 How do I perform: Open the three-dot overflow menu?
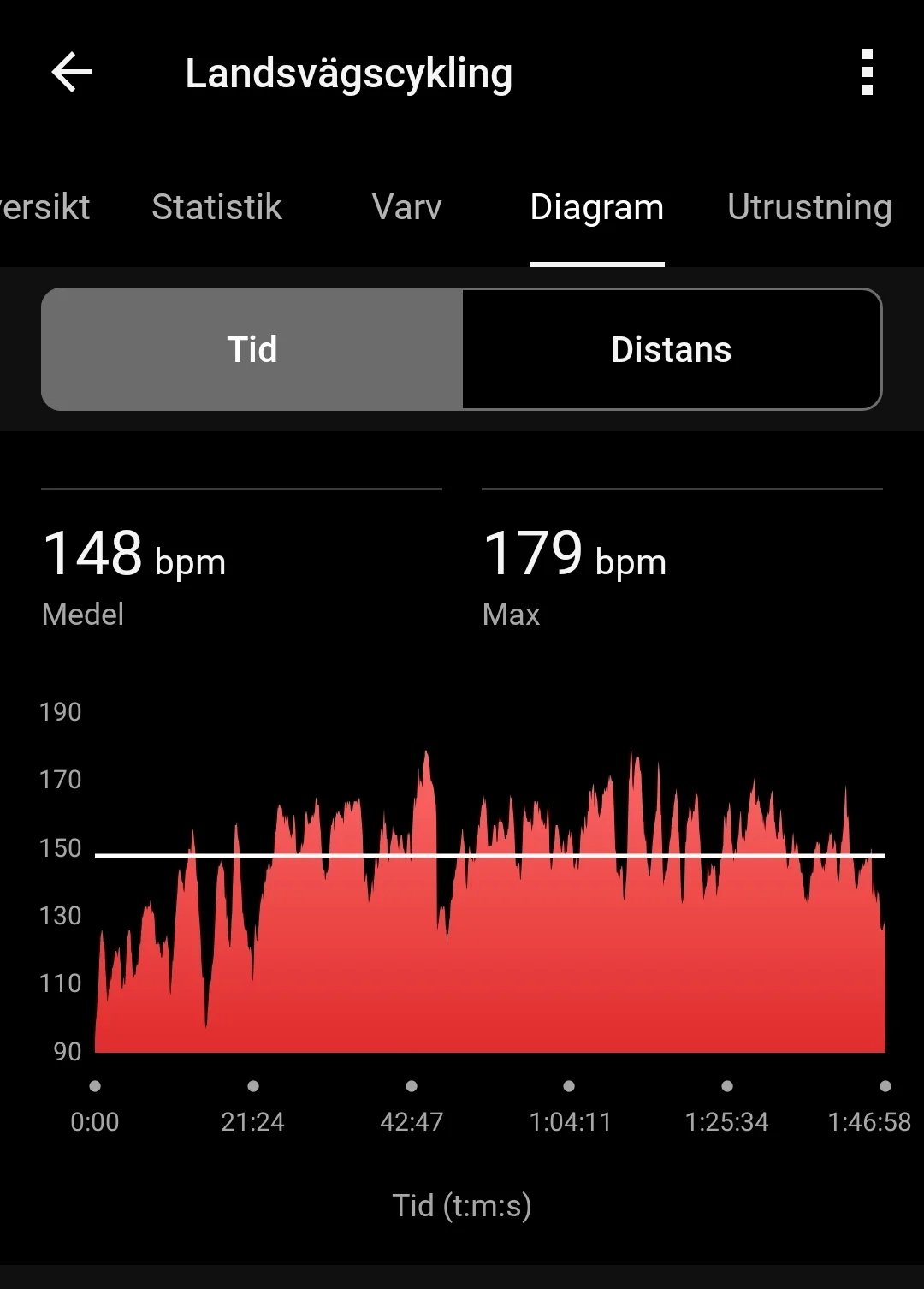867,72
